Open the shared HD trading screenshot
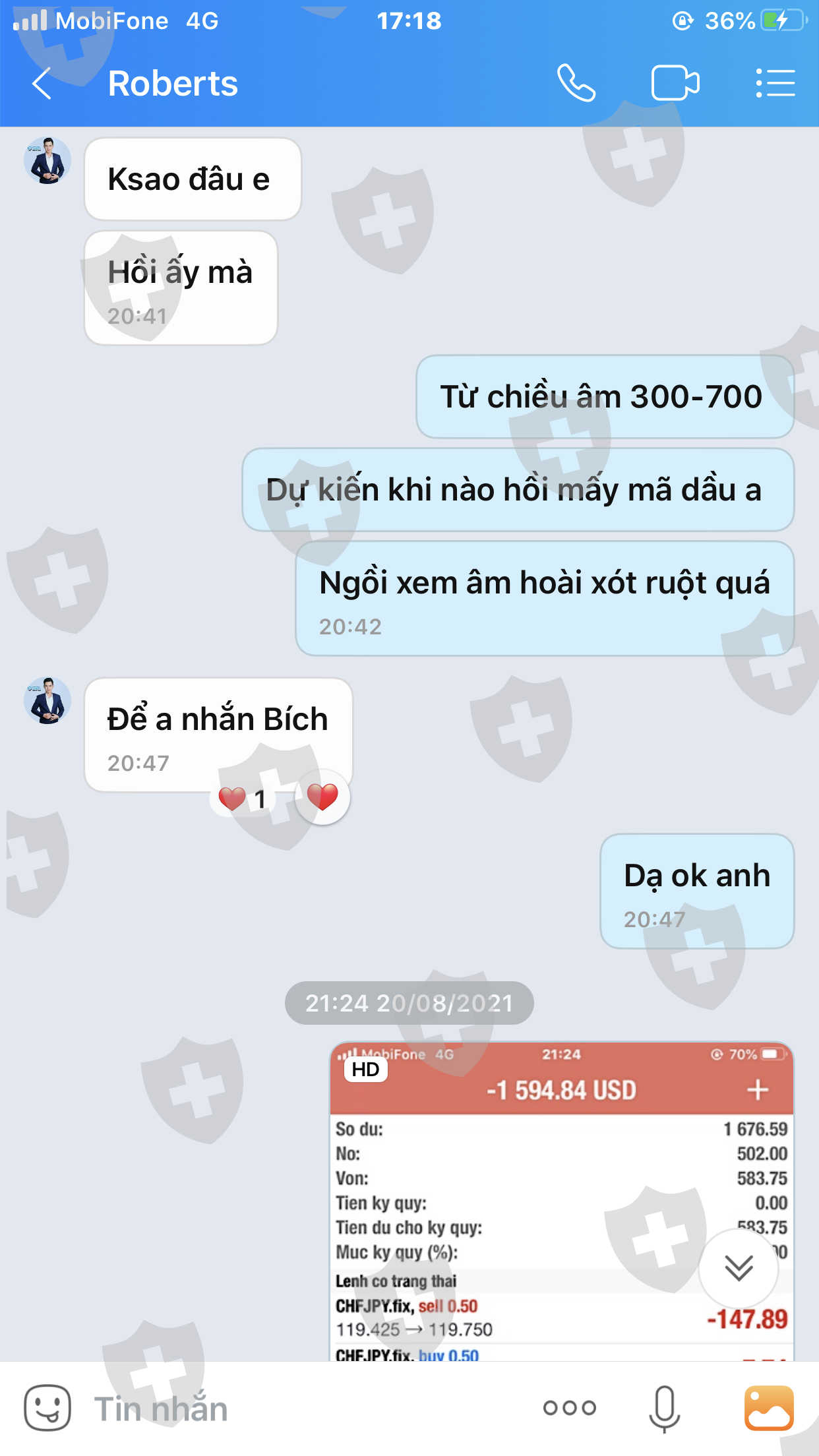819x1456 pixels. (x=562, y=1201)
